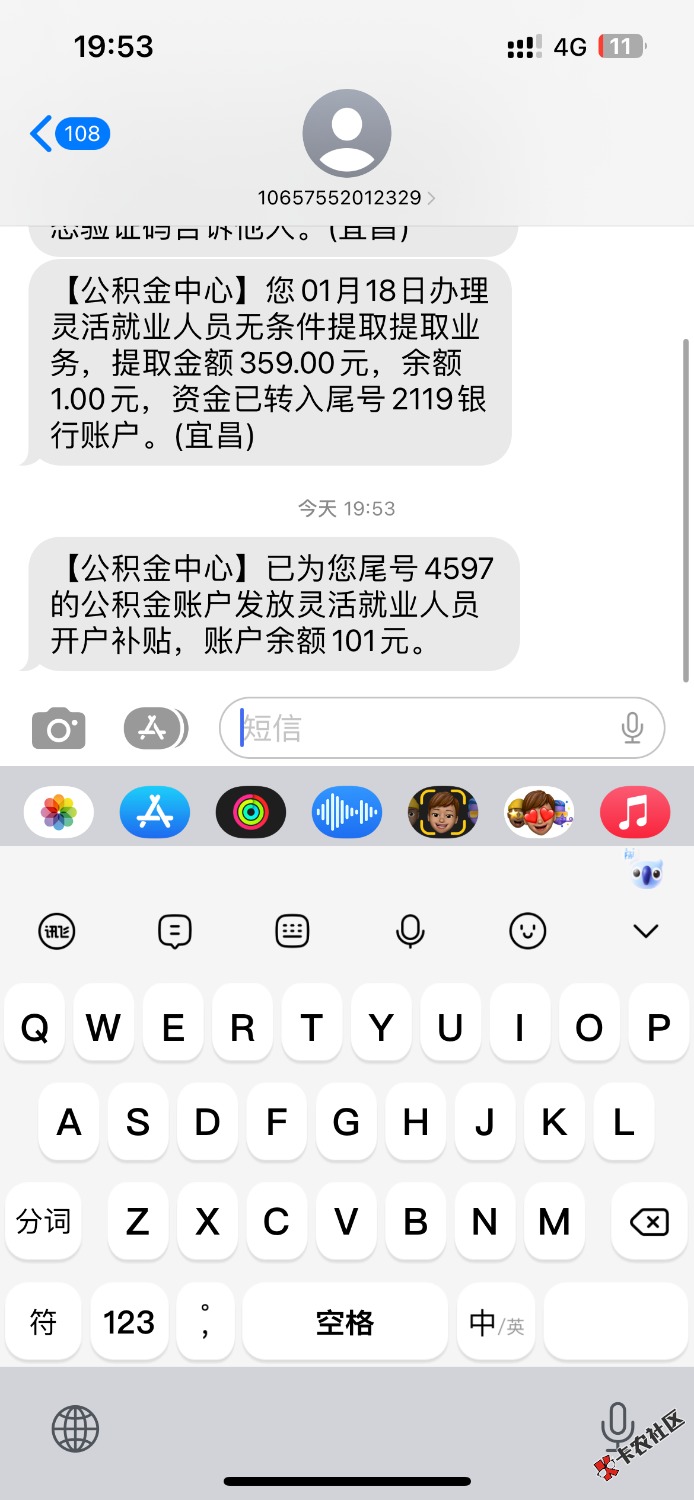
Task: Open the App Store iMessage app
Action: pyautogui.click(x=155, y=812)
